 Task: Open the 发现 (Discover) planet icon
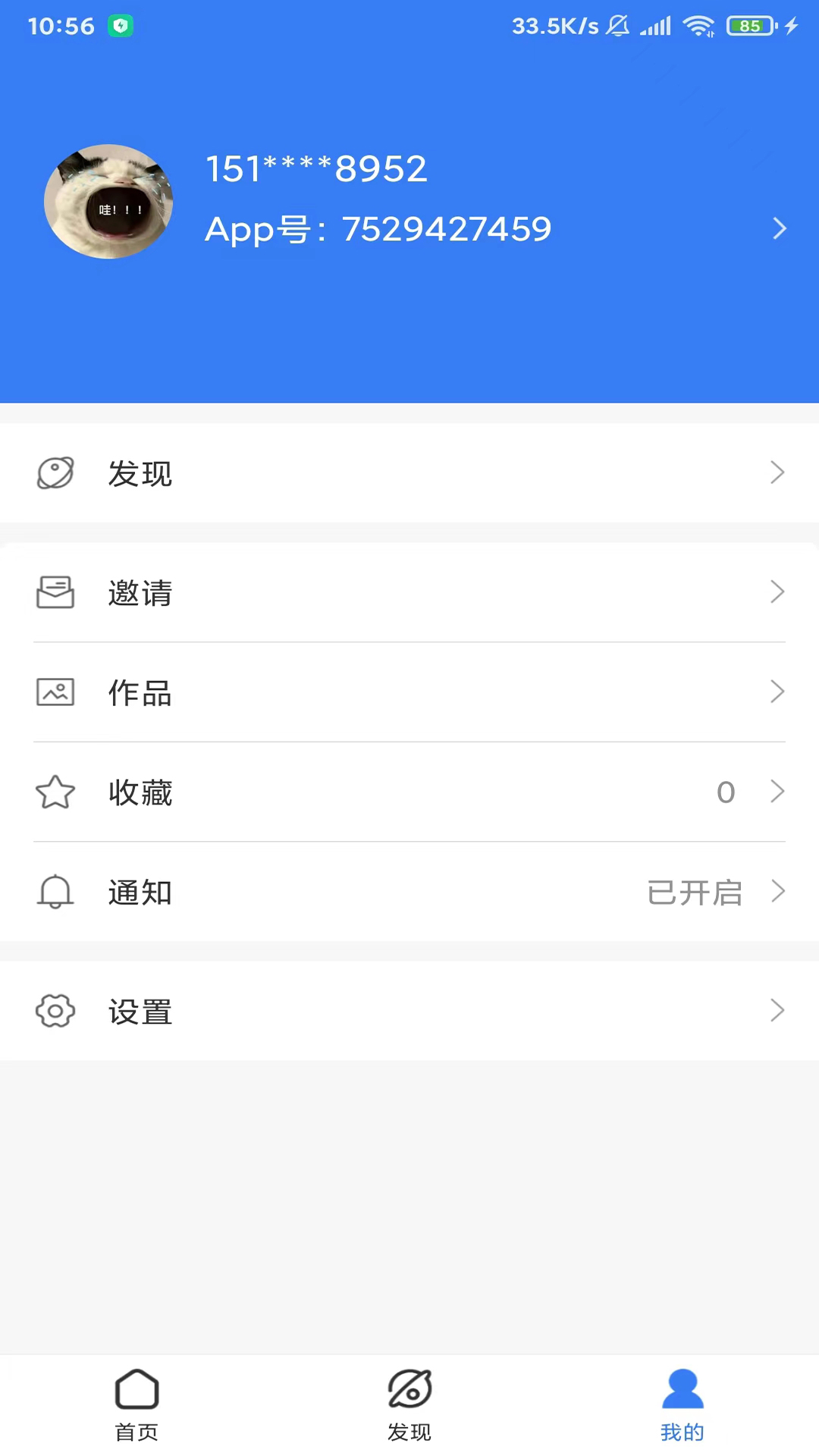(55, 472)
